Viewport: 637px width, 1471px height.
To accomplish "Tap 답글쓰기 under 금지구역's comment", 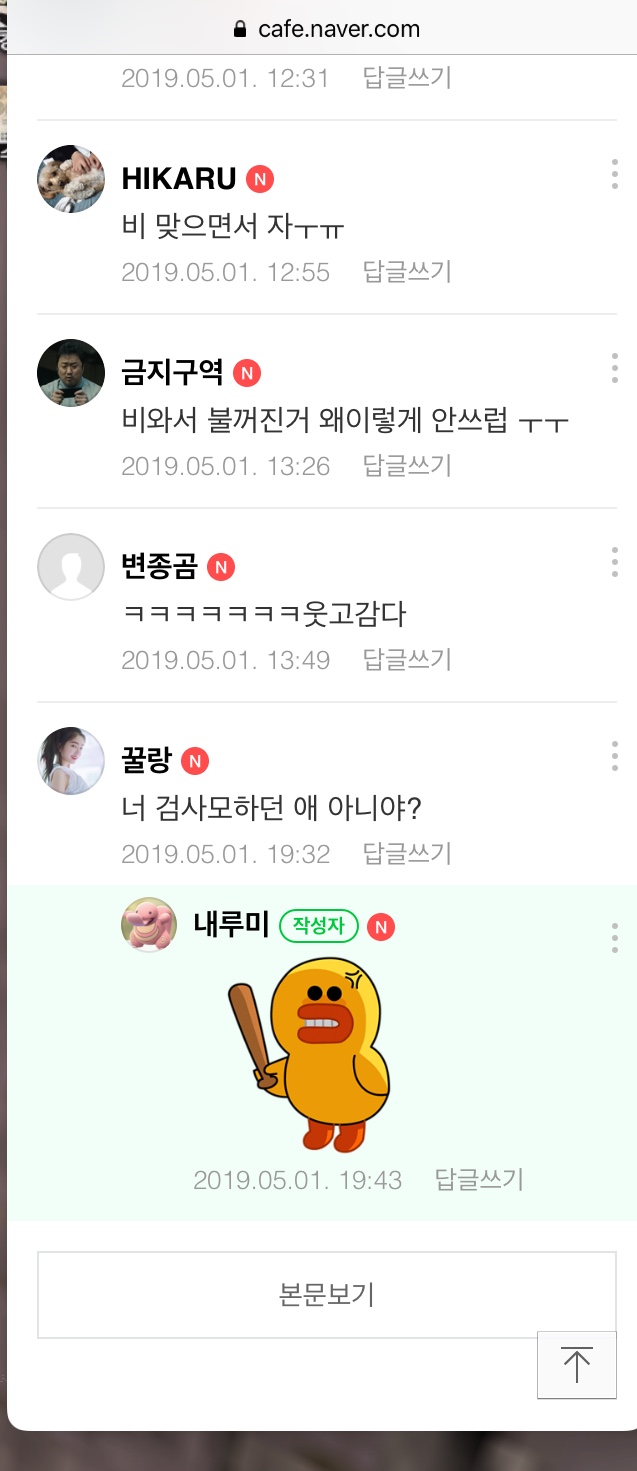I will click(406, 466).
